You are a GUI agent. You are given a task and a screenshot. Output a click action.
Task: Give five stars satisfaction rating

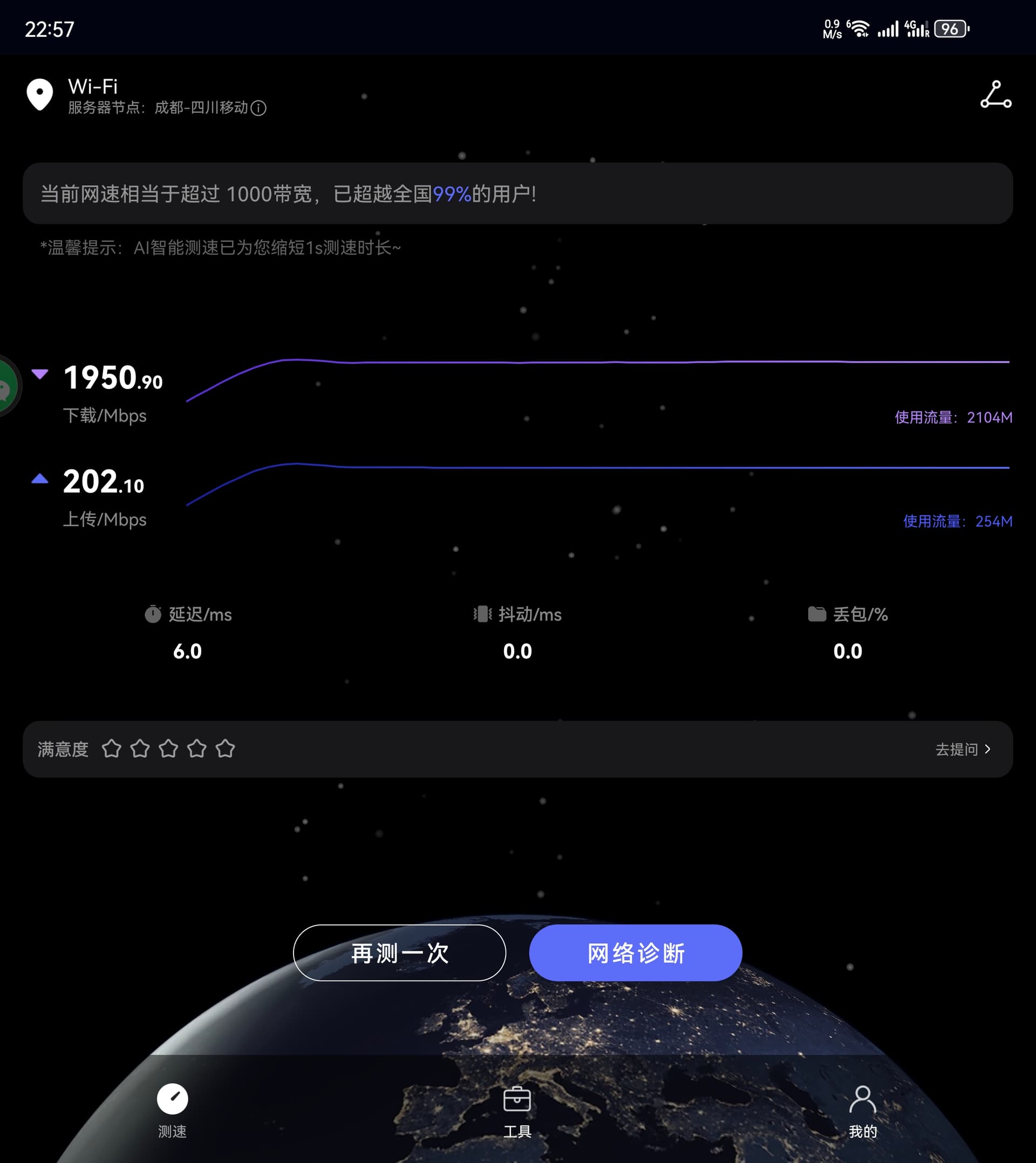226,749
